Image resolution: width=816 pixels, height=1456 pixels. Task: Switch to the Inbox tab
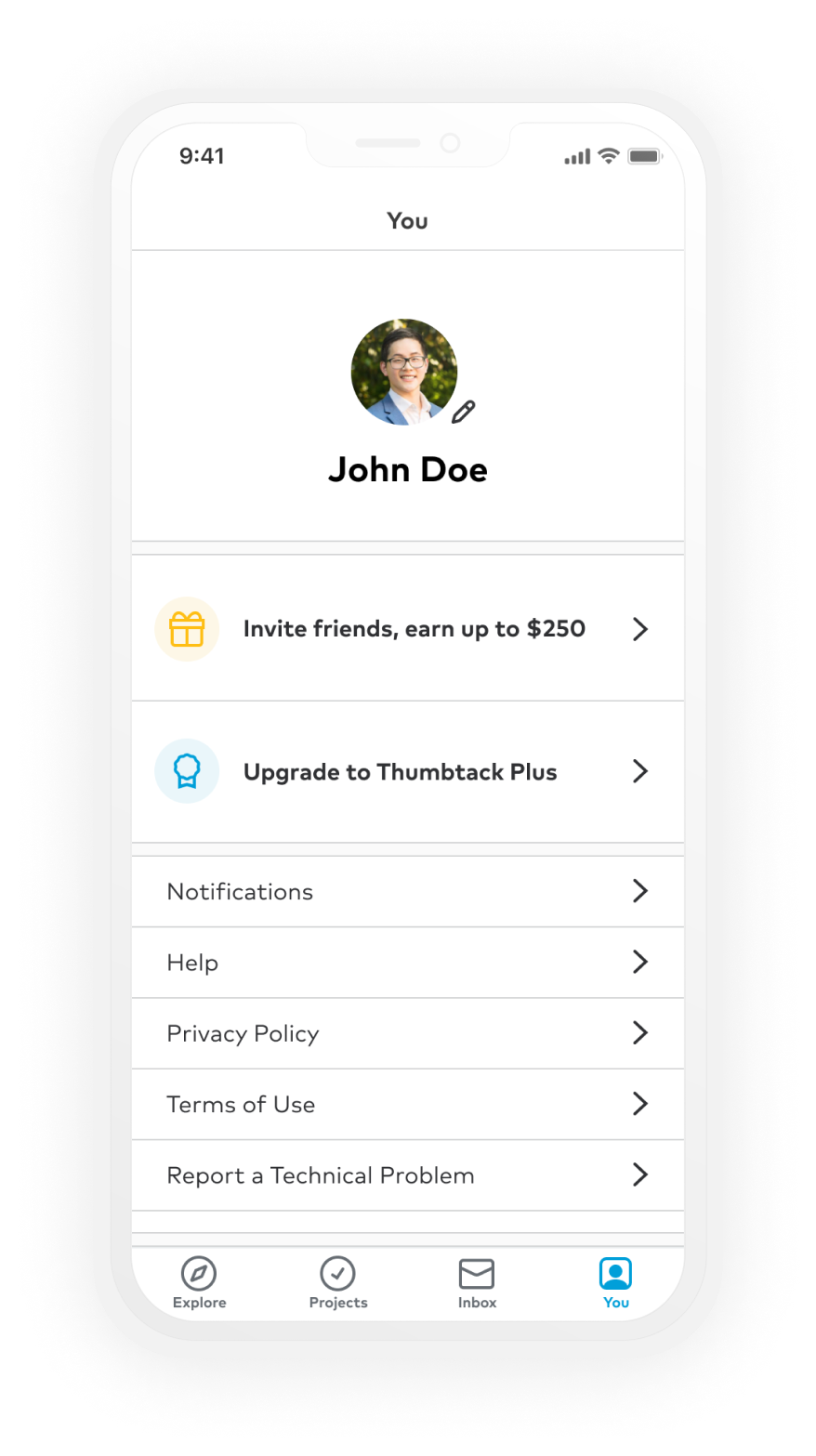click(x=477, y=1283)
